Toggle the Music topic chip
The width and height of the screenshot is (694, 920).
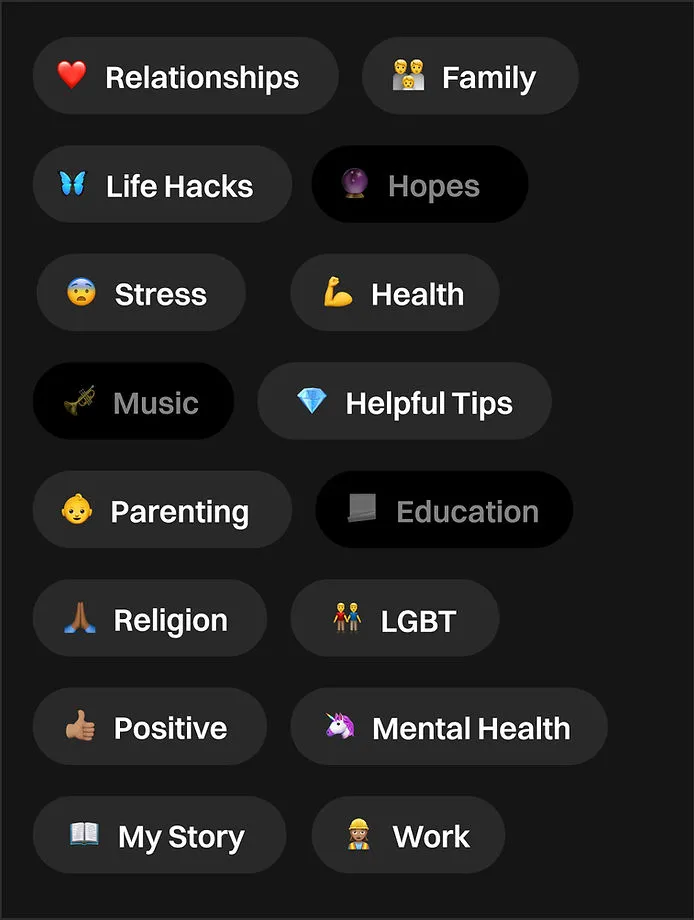pyautogui.click(x=134, y=402)
